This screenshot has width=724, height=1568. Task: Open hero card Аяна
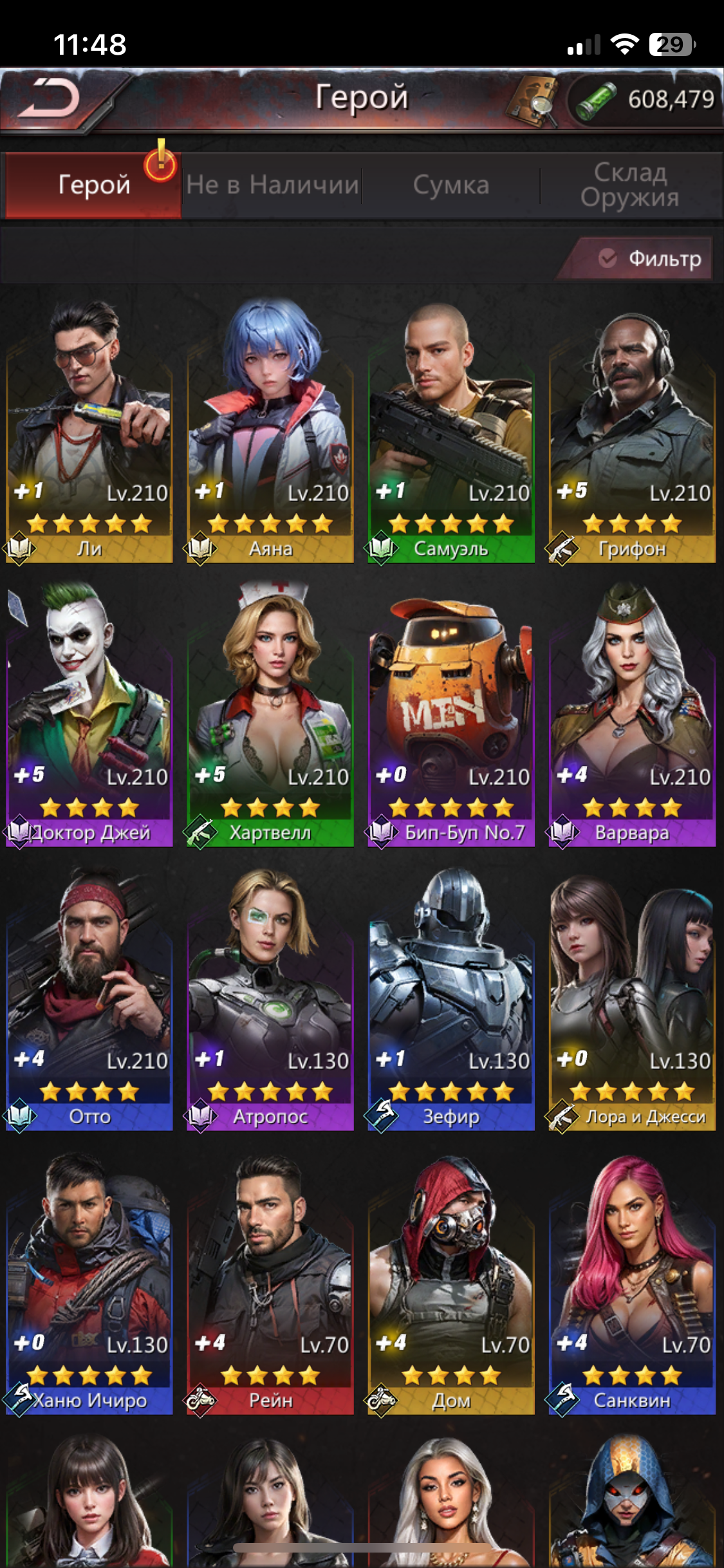(x=270, y=431)
